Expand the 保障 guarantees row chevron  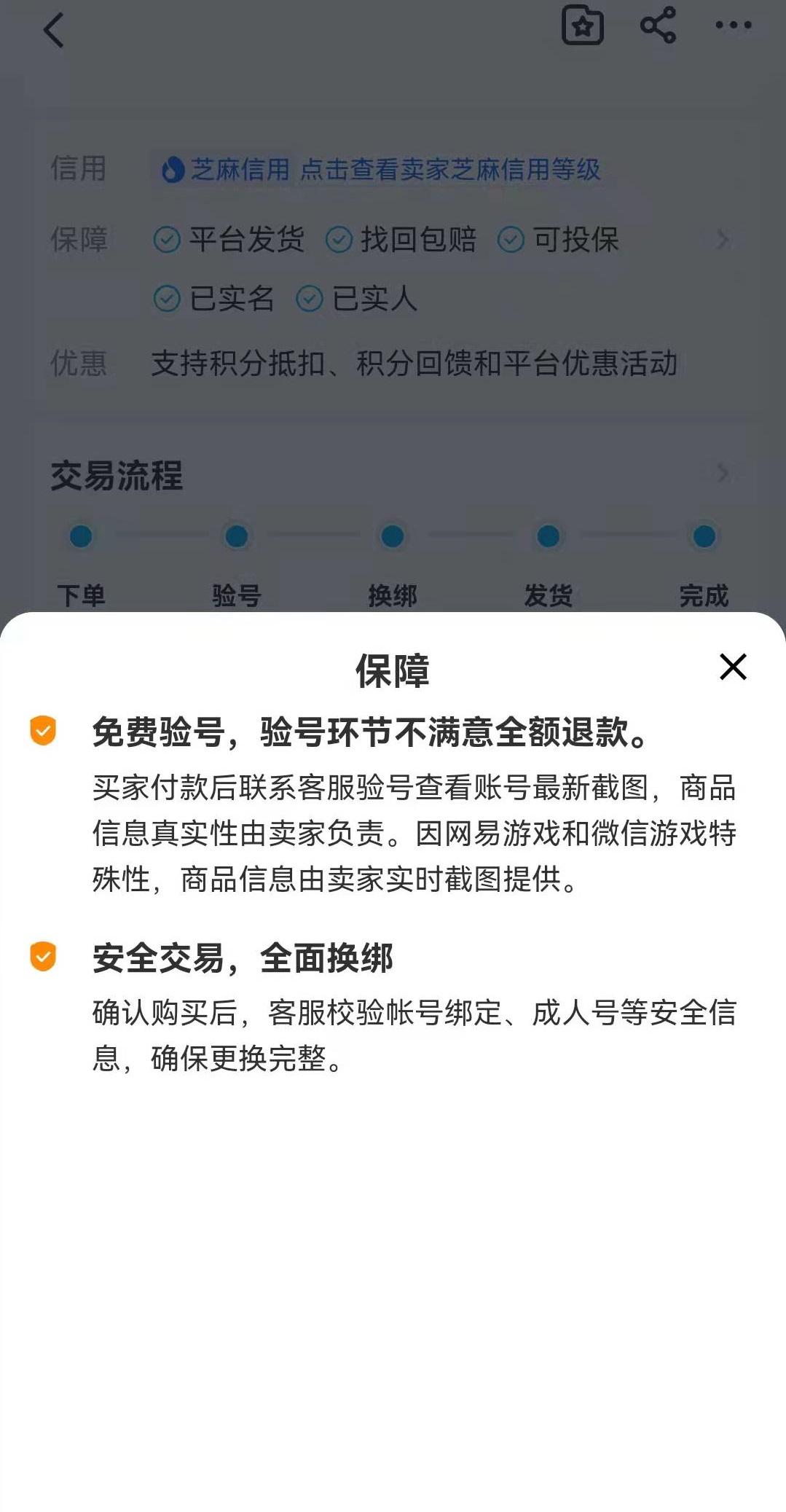pos(723,240)
